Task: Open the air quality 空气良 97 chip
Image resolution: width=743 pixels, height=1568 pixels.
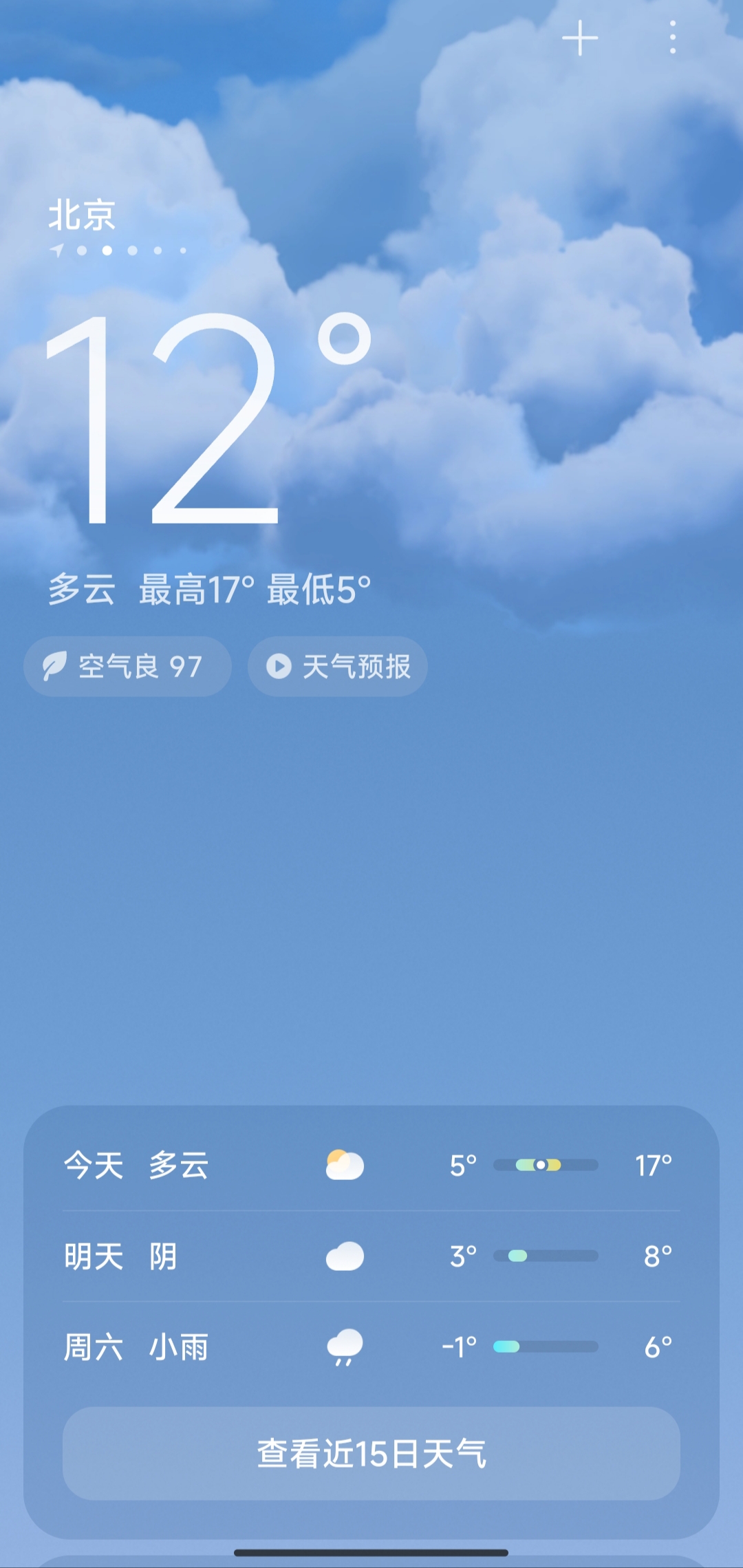Action: pyautogui.click(x=127, y=666)
